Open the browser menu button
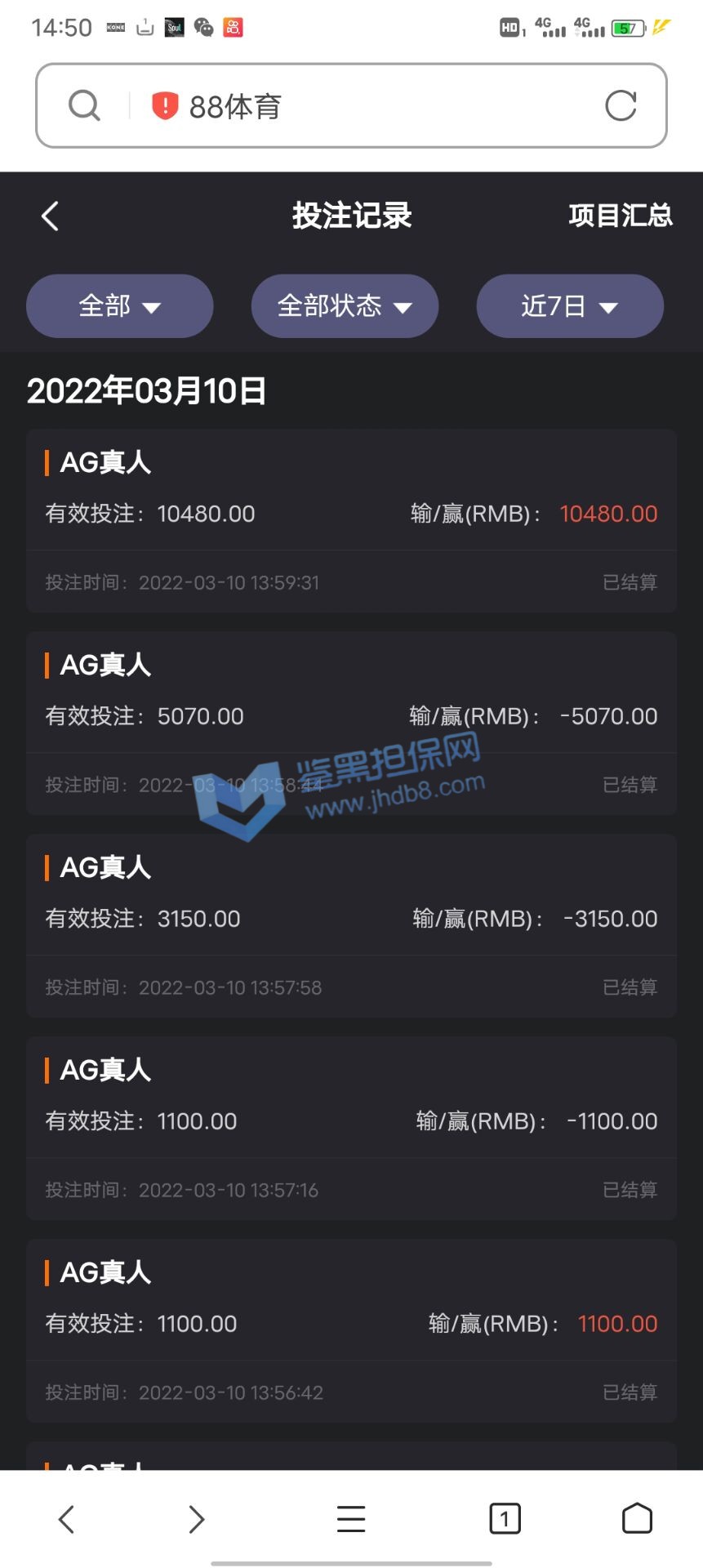The width and height of the screenshot is (703, 1568). coord(351,1519)
